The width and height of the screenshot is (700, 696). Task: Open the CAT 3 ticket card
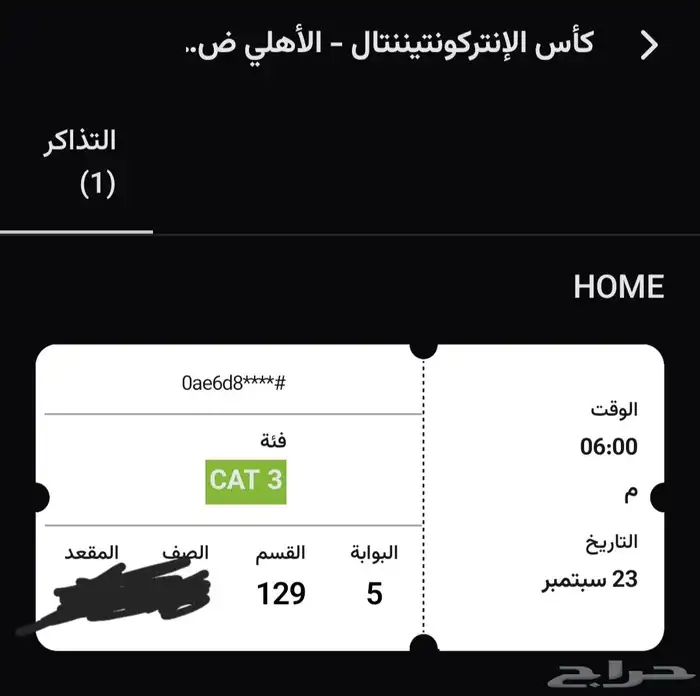(x=350, y=497)
